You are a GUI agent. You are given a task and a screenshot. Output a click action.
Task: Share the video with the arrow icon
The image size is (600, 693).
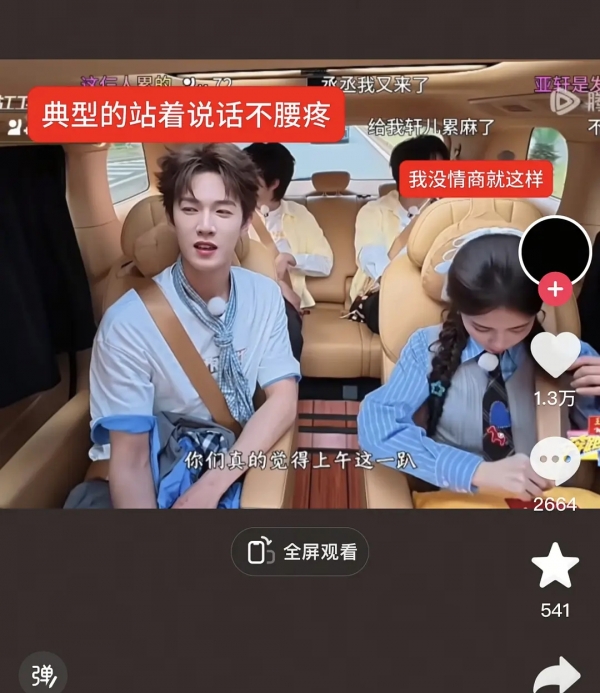tap(557, 674)
